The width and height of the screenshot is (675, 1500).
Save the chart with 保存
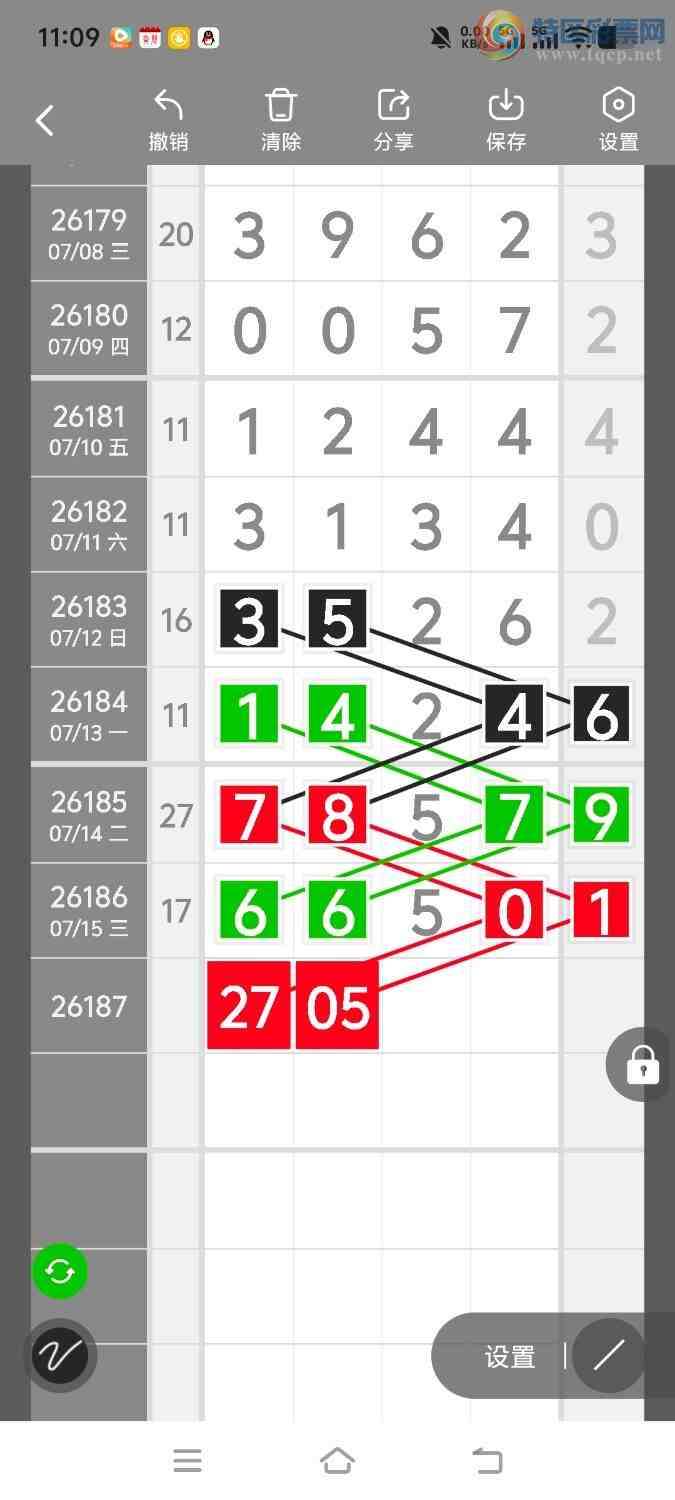coord(506,121)
